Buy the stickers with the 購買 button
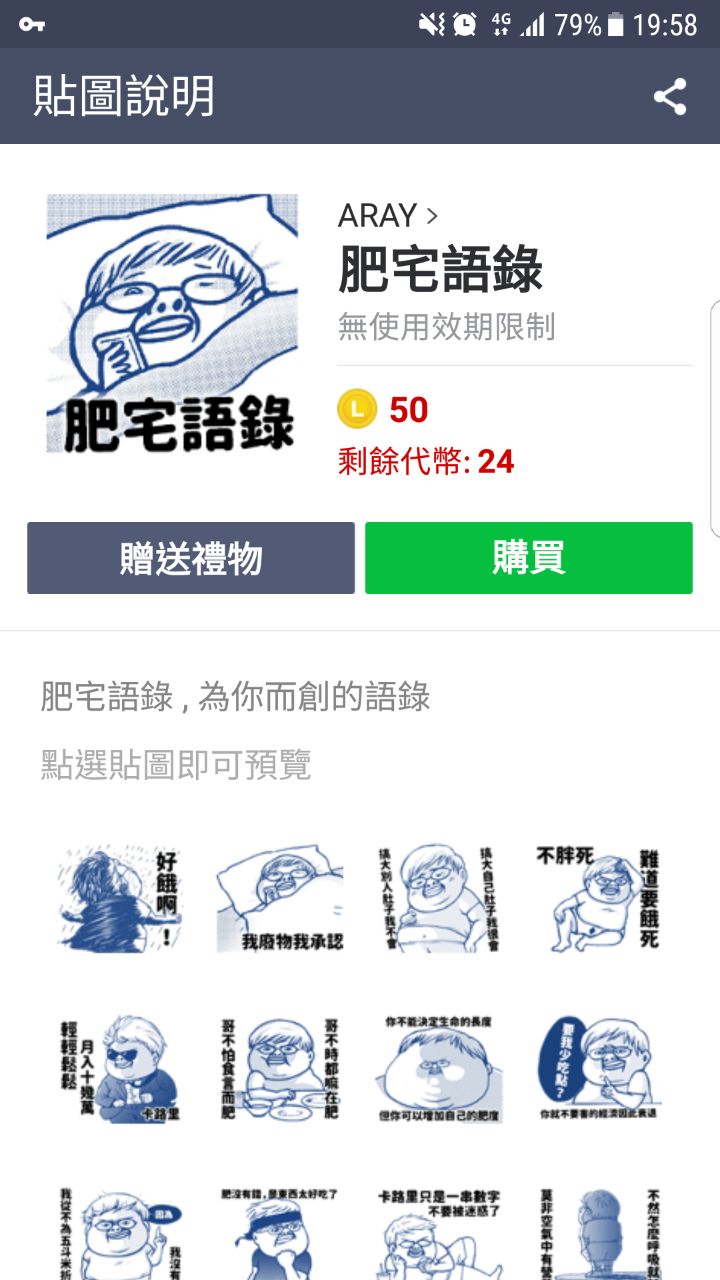The image size is (720, 1280). (528, 558)
